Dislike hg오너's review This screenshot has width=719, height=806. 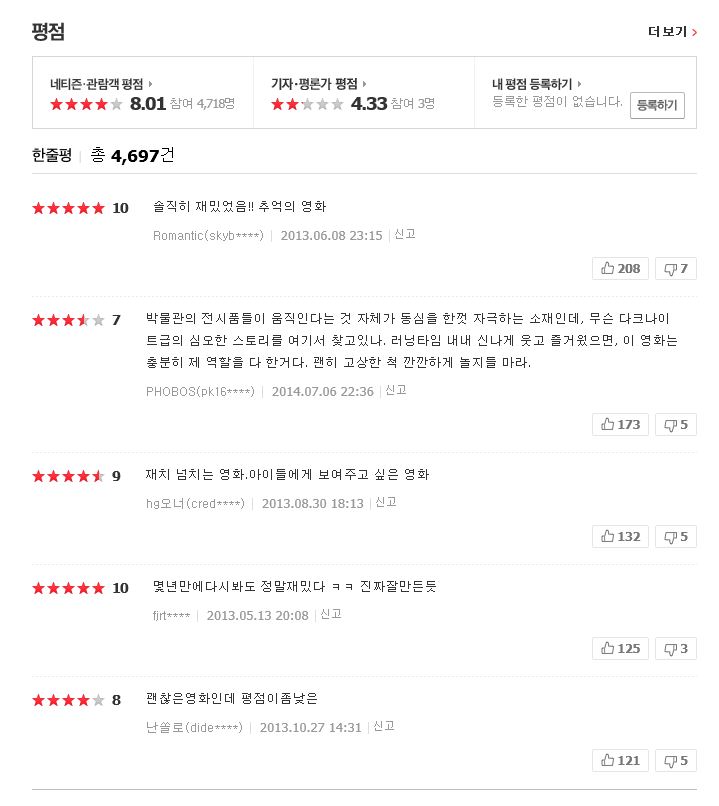tap(676, 536)
